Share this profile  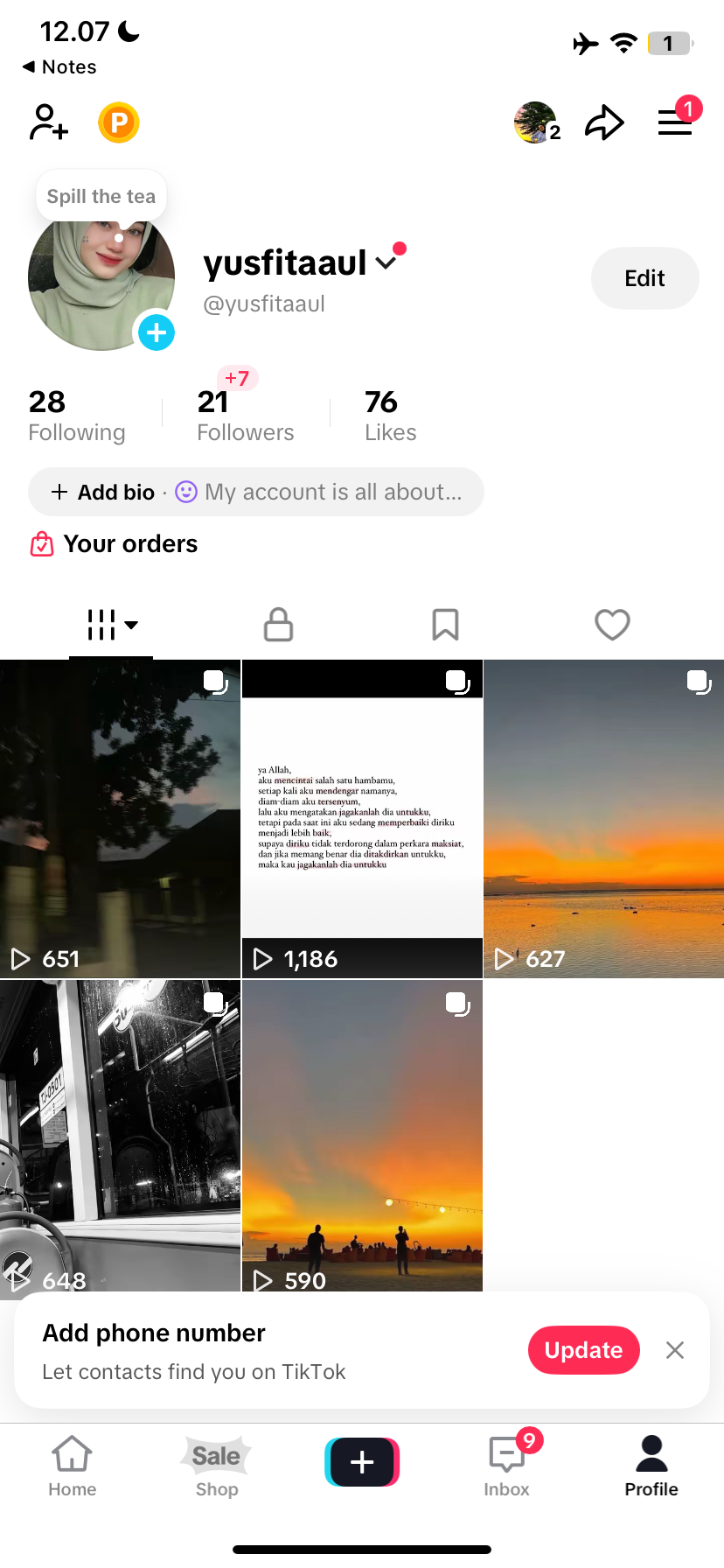tap(604, 122)
